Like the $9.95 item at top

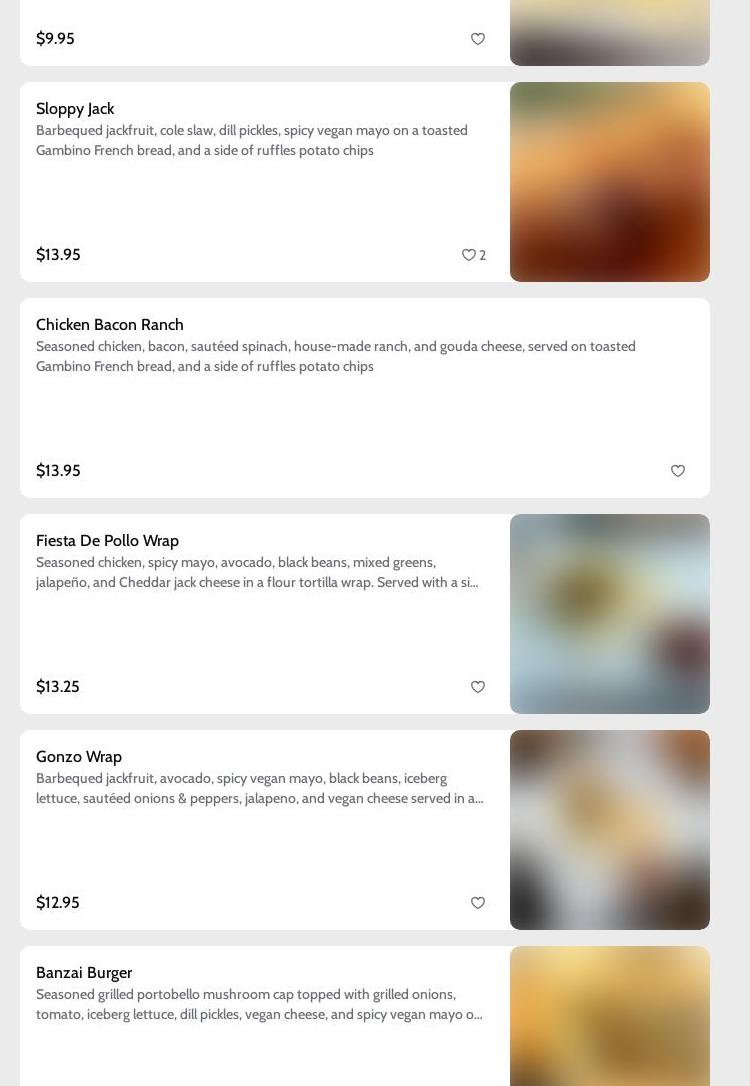478,39
